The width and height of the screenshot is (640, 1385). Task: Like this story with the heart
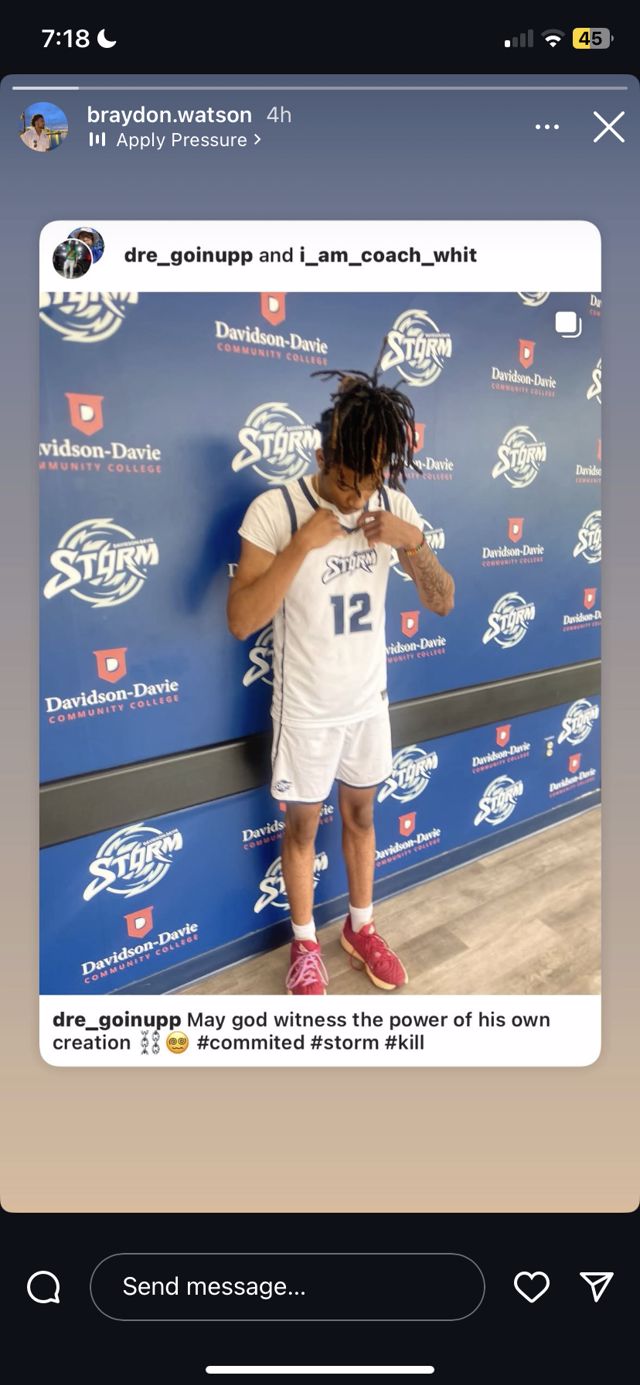[x=531, y=1286]
